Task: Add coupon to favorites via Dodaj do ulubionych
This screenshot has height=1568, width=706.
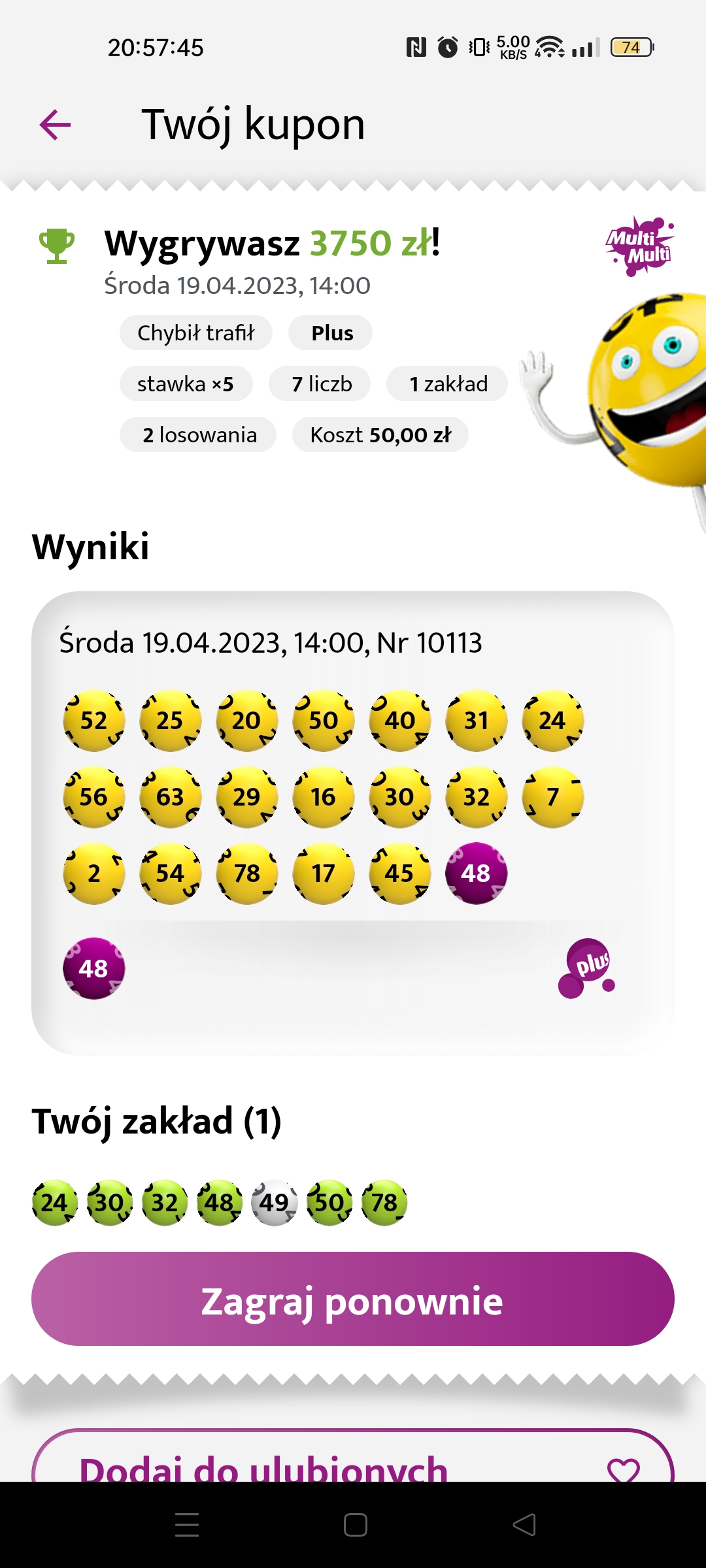Action: pyautogui.click(x=353, y=1462)
